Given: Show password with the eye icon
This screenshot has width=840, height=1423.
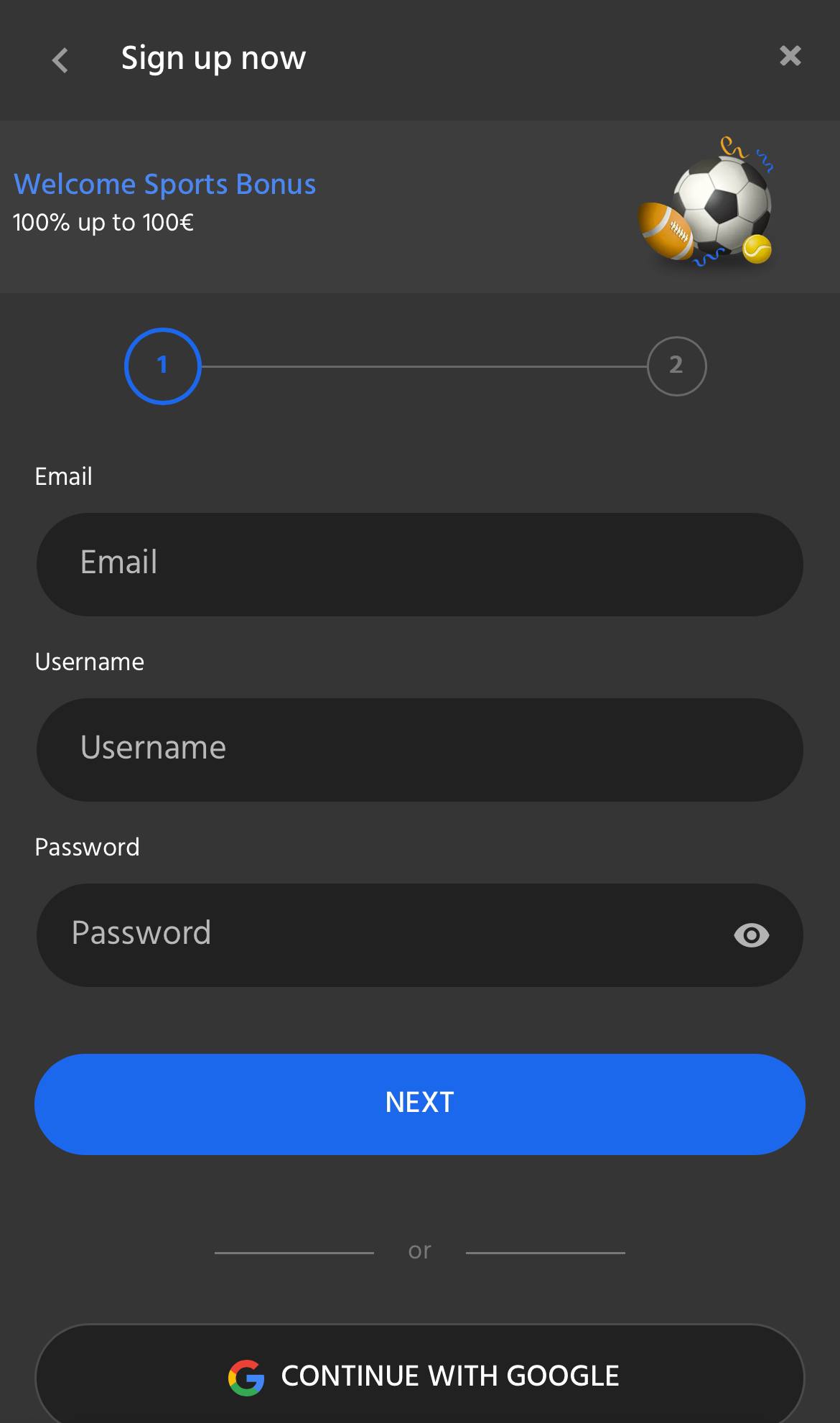Looking at the screenshot, I should tap(751, 935).
